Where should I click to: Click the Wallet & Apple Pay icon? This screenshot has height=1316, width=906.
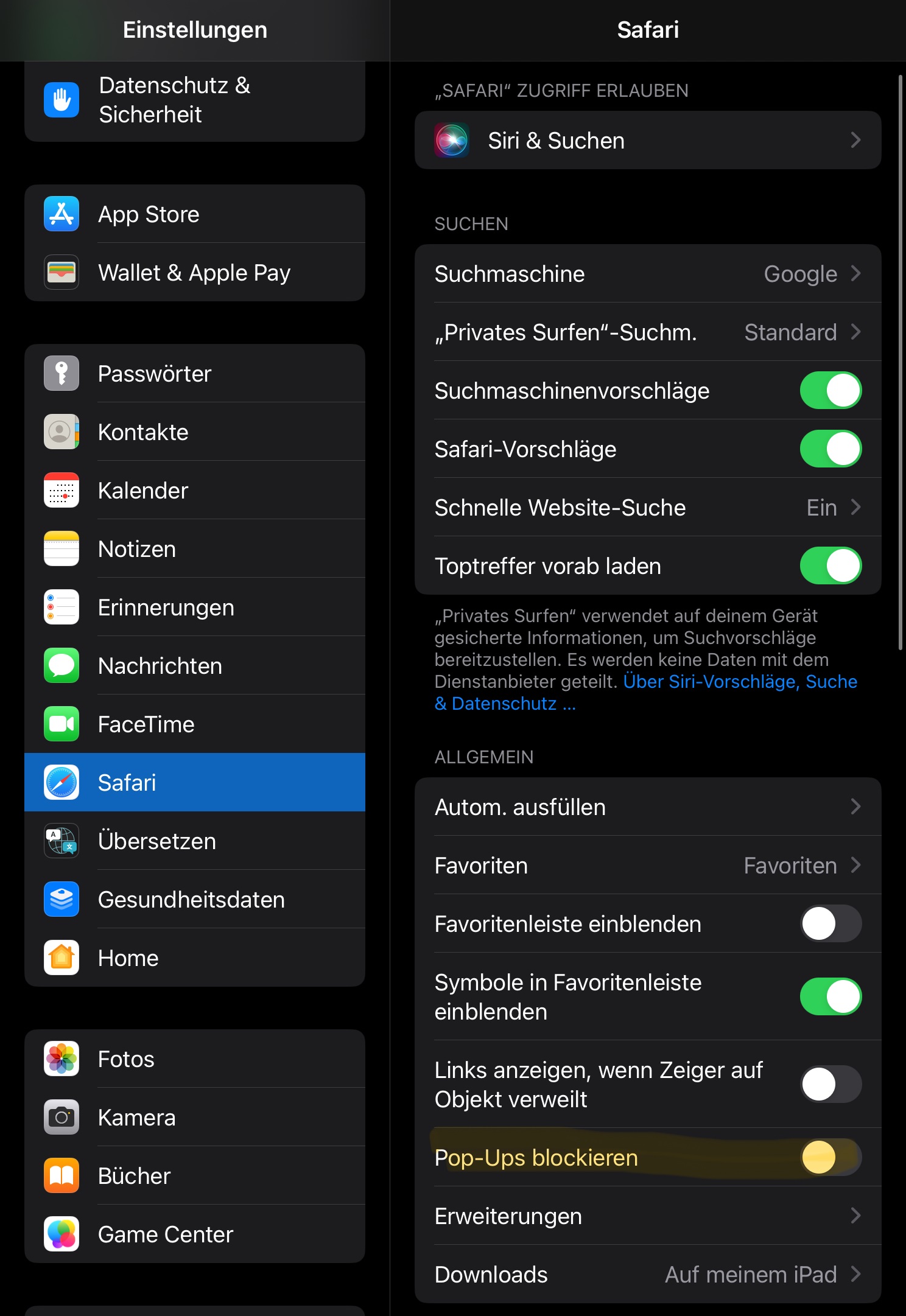[61, 273]
